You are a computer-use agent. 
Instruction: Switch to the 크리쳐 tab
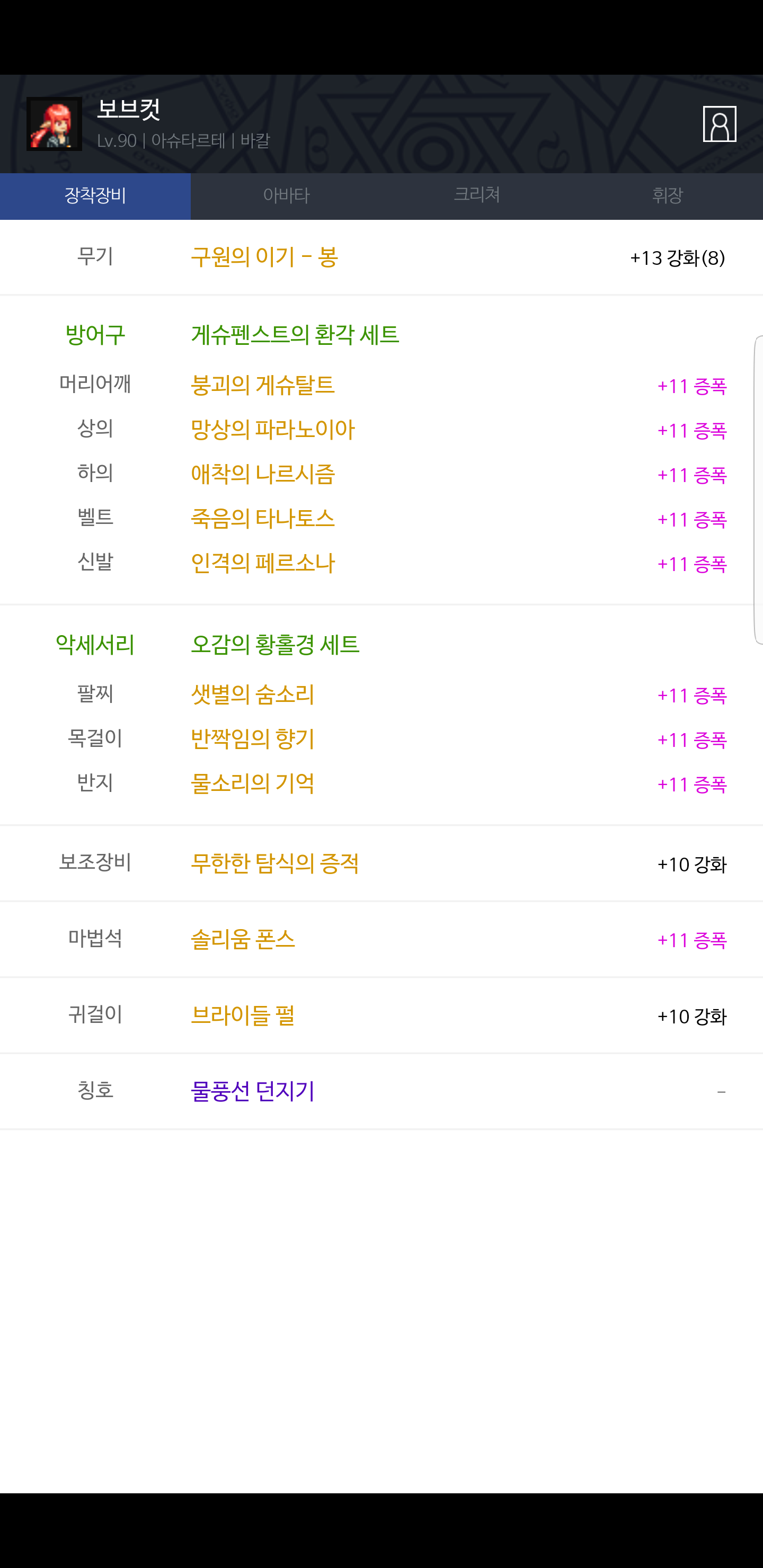477,196
